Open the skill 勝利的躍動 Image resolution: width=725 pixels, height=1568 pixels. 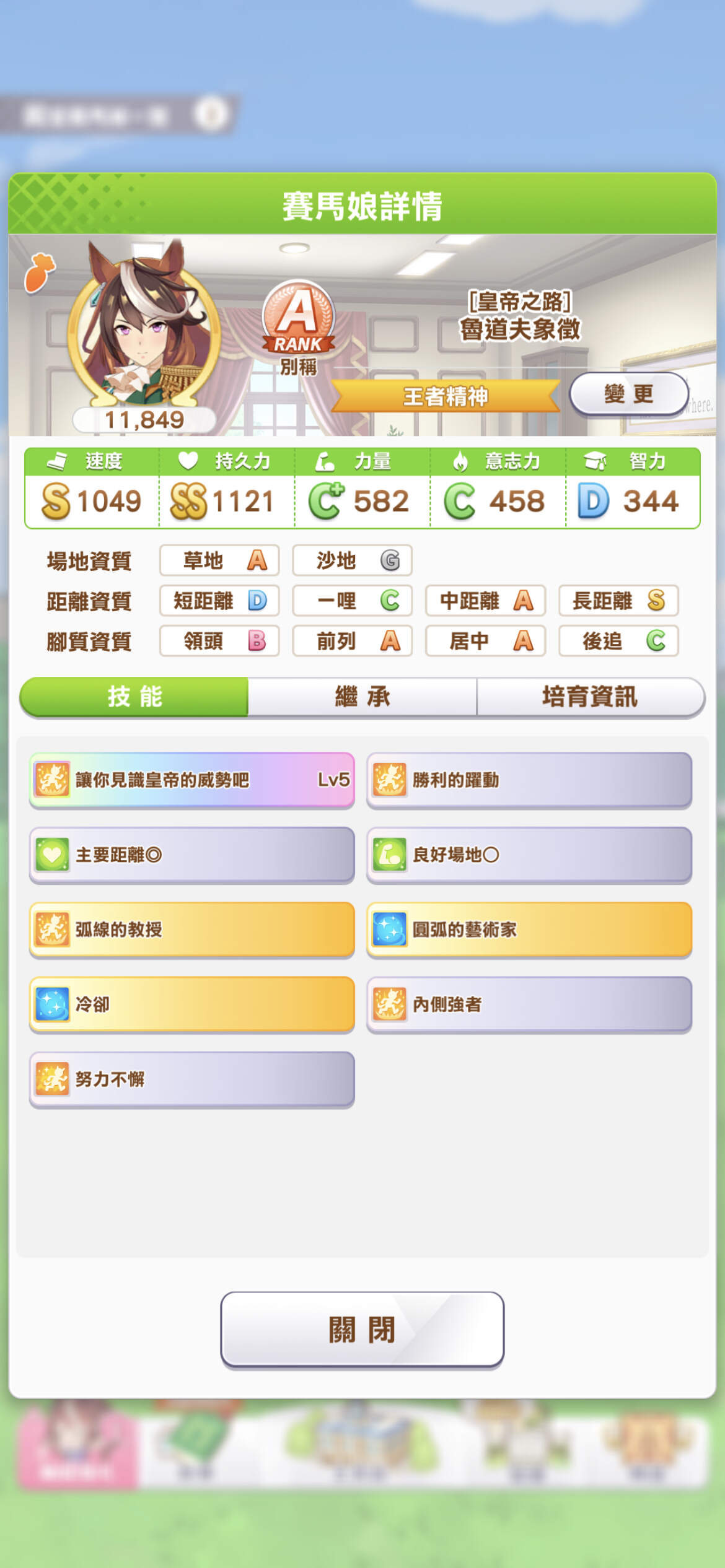[x=529, y=780]
